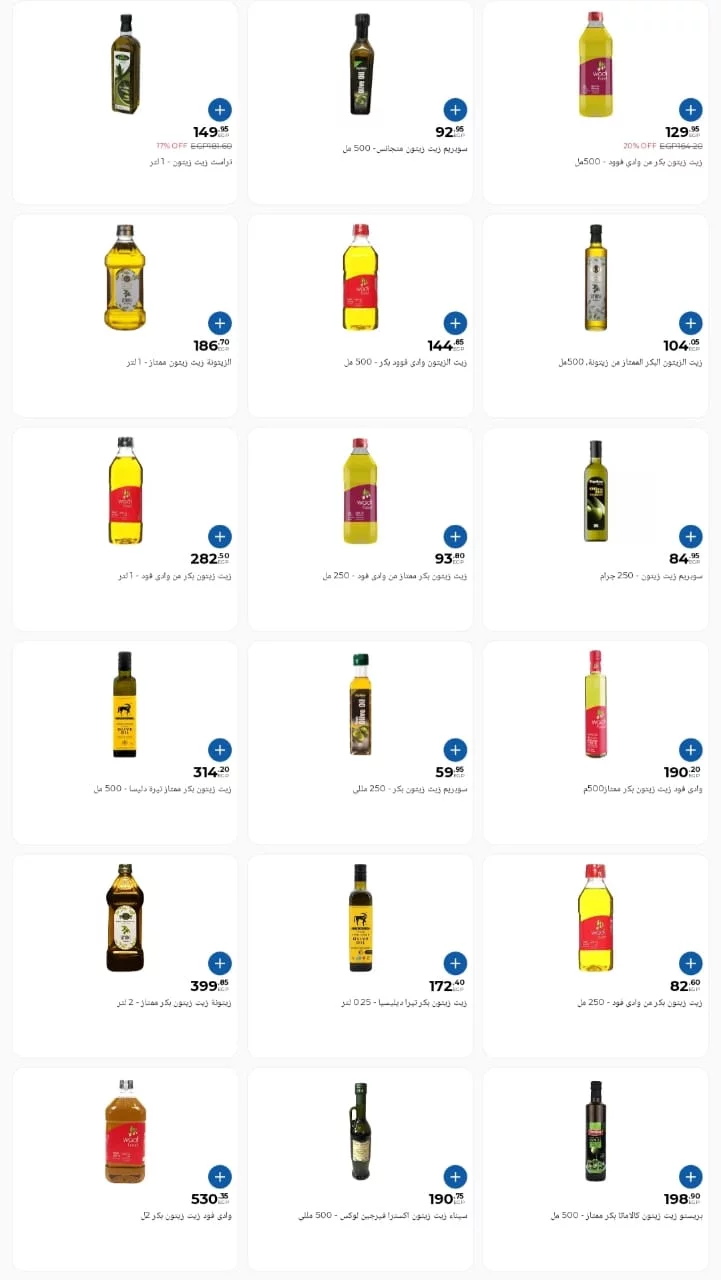The image size is (721, 1280).
Task: Add the 172.40 EGP olive oil to cart
Action: coord(455,963)
